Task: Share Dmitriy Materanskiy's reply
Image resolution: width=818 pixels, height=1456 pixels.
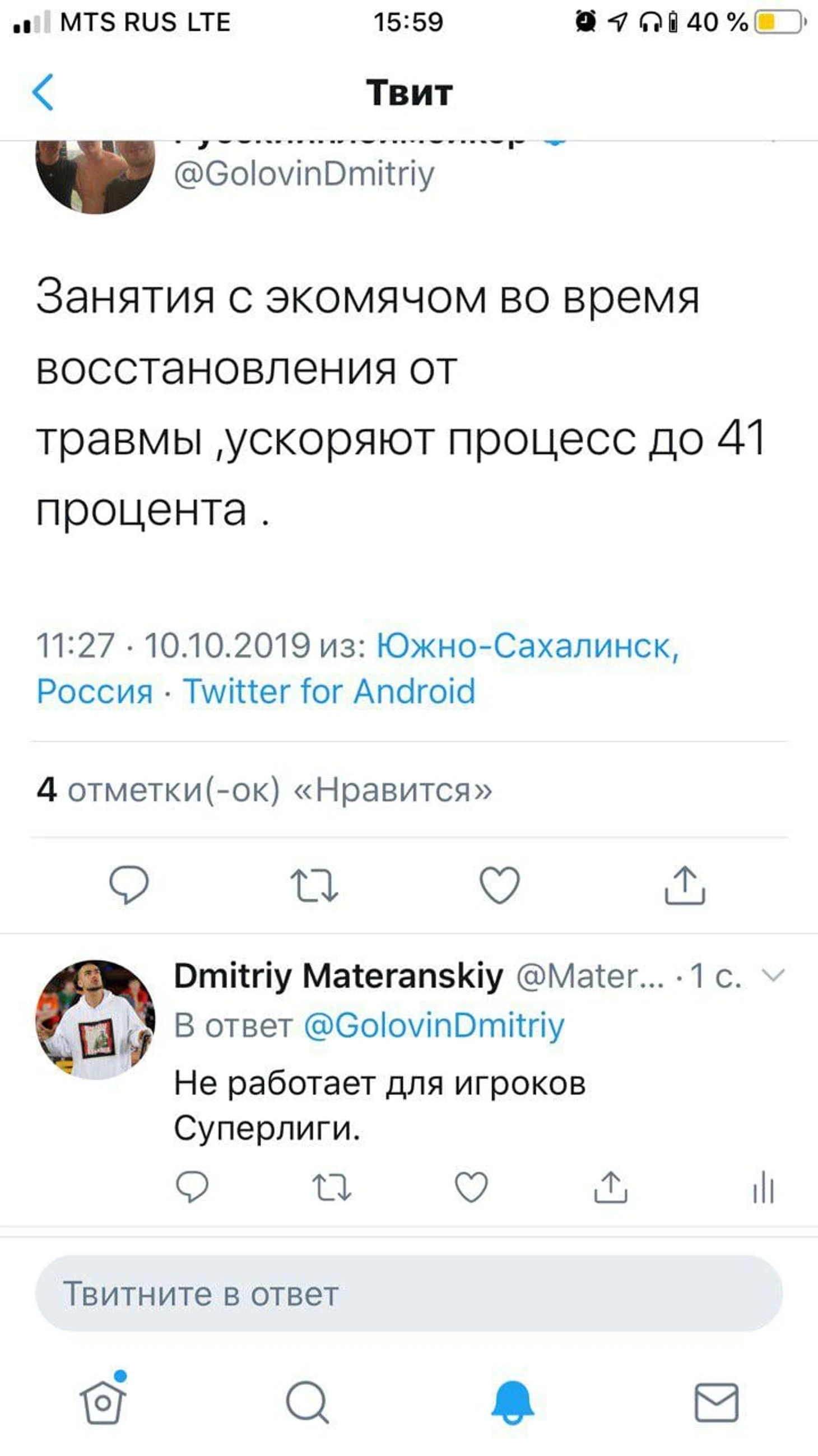Action: pos(611,1187)
